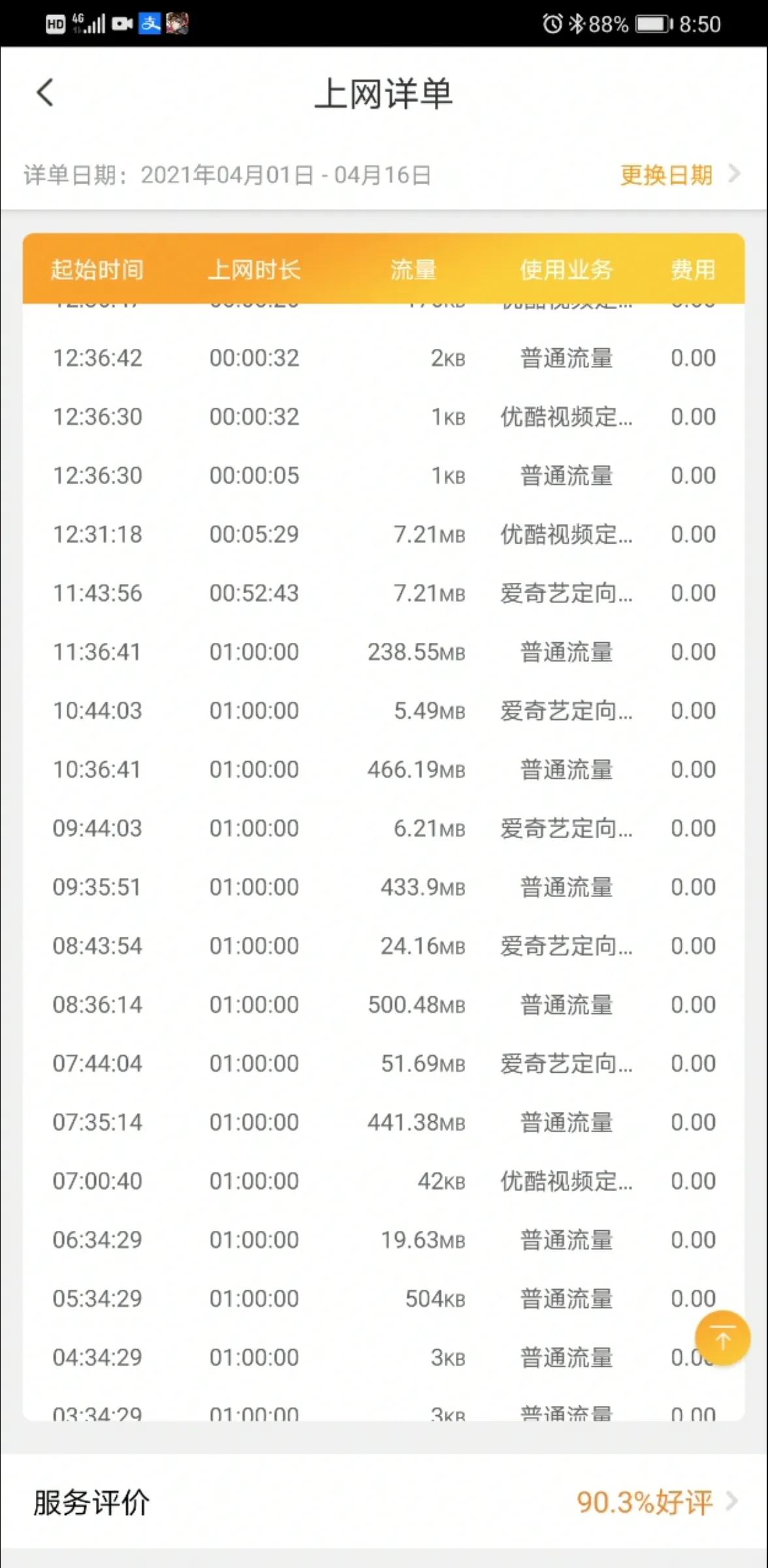This screenshot has height=1568, width=768.
Task: Open the 服务评价 row
Action: (x=384, y=1501)
